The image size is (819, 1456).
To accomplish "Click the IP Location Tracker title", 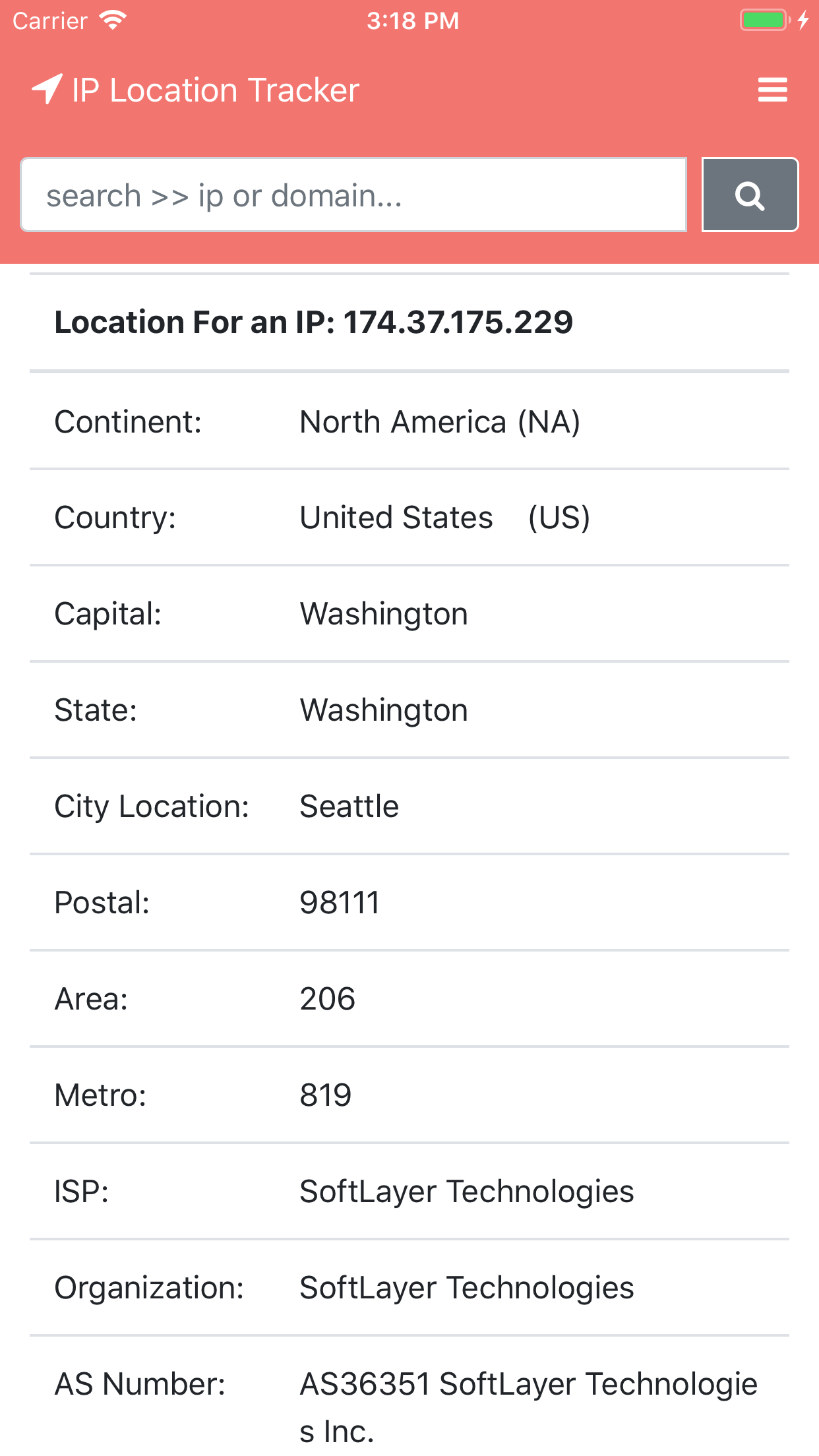I will (215, 89).
